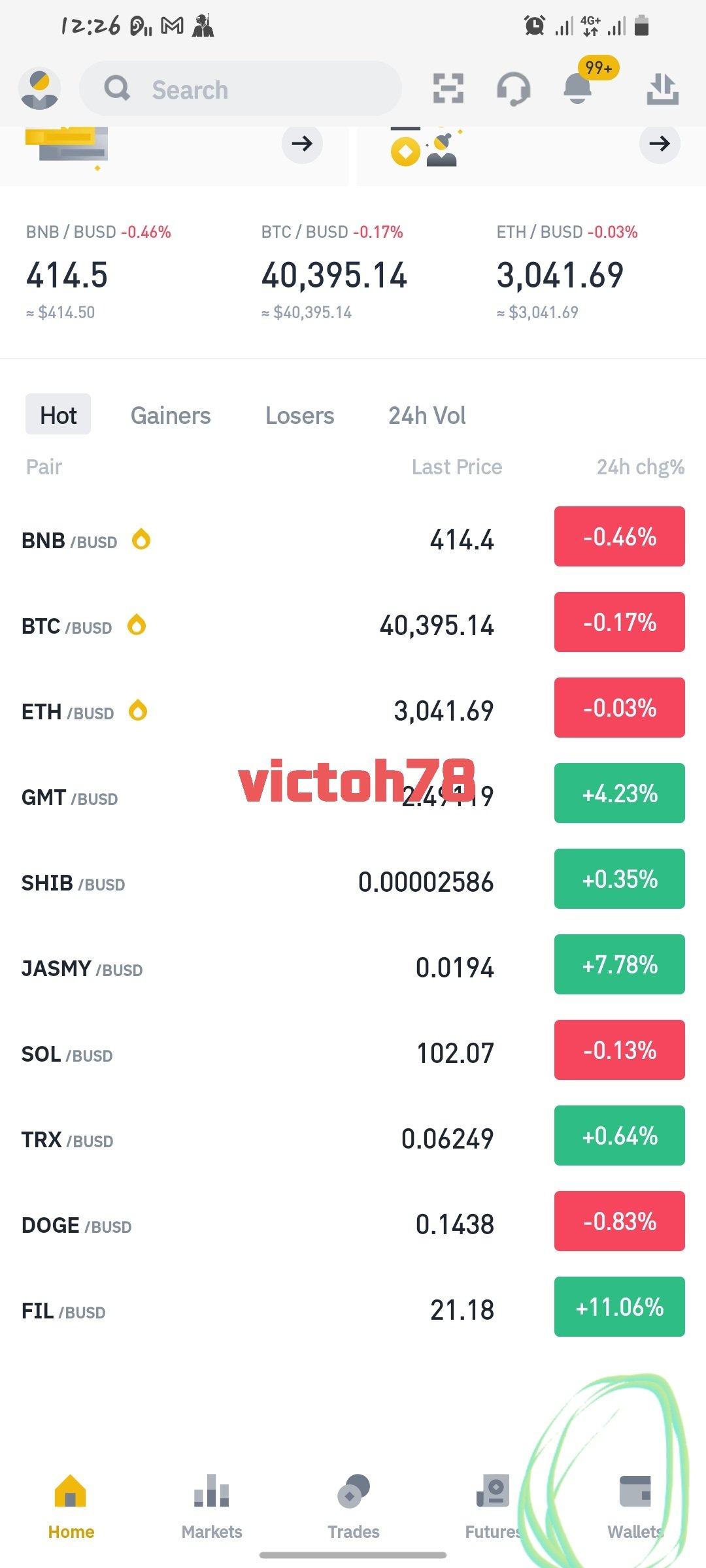This screenshot has height=1568, width=706.
Task: Select the 24h Vol tab
Action: (x=427, y=416)
